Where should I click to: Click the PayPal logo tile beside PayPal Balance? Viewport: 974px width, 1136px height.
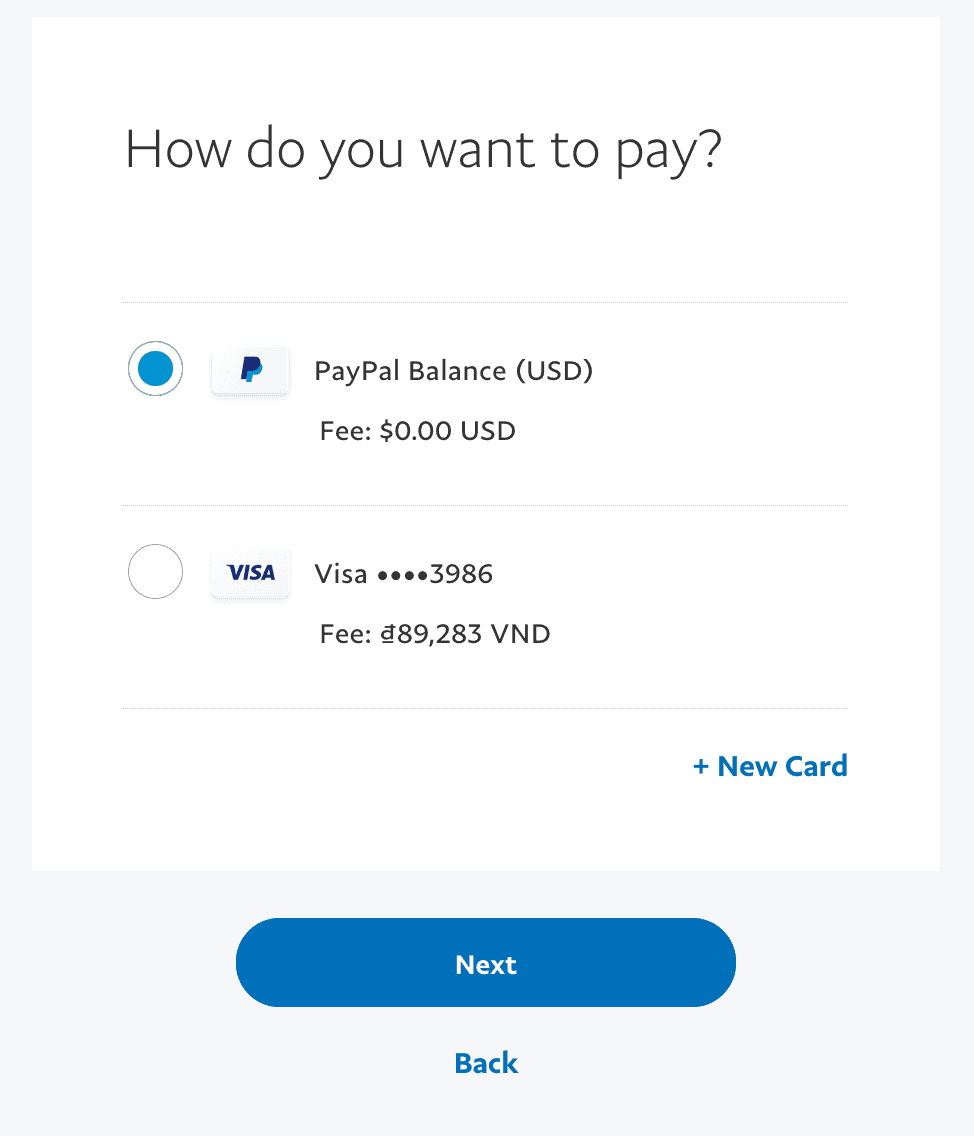[x=250, y=369]
